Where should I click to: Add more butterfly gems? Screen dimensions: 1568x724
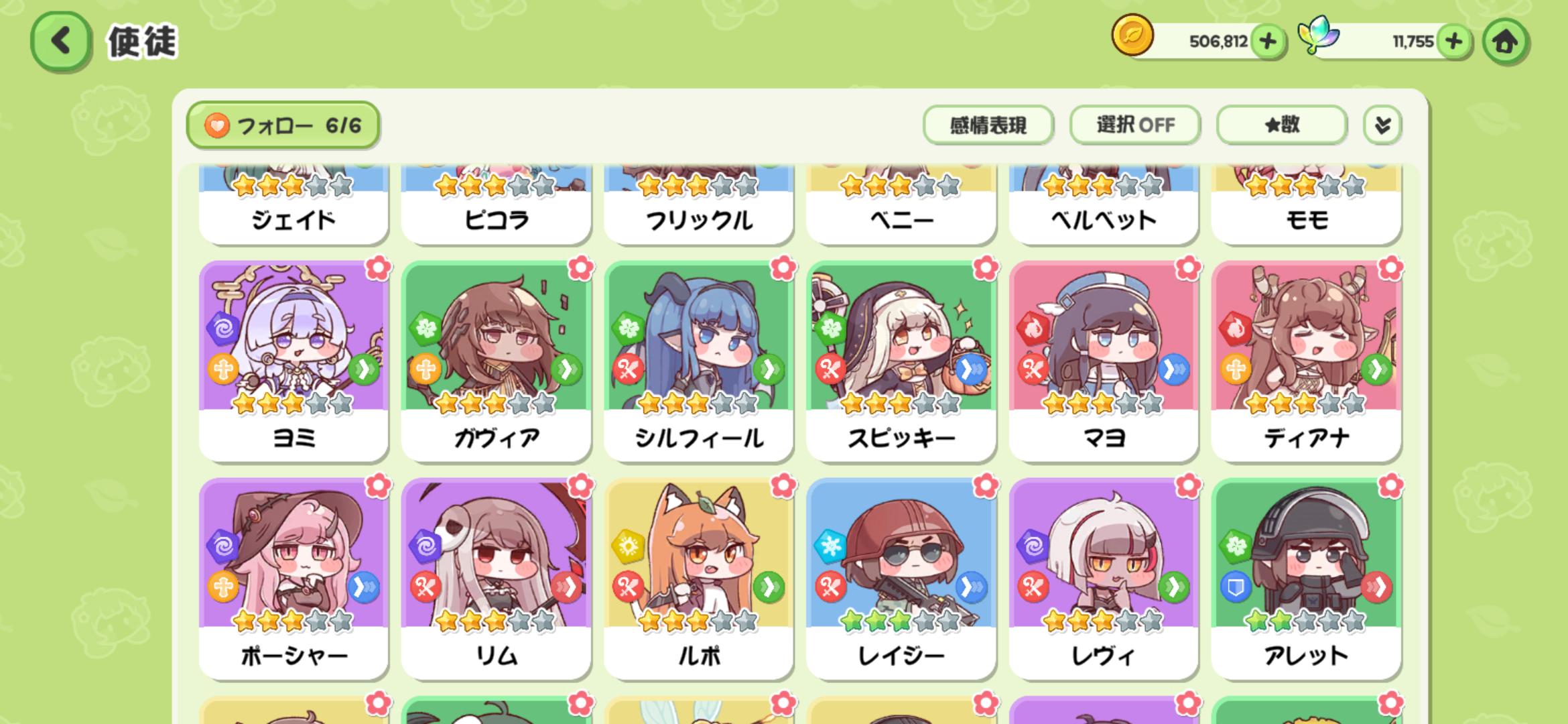1453,42
